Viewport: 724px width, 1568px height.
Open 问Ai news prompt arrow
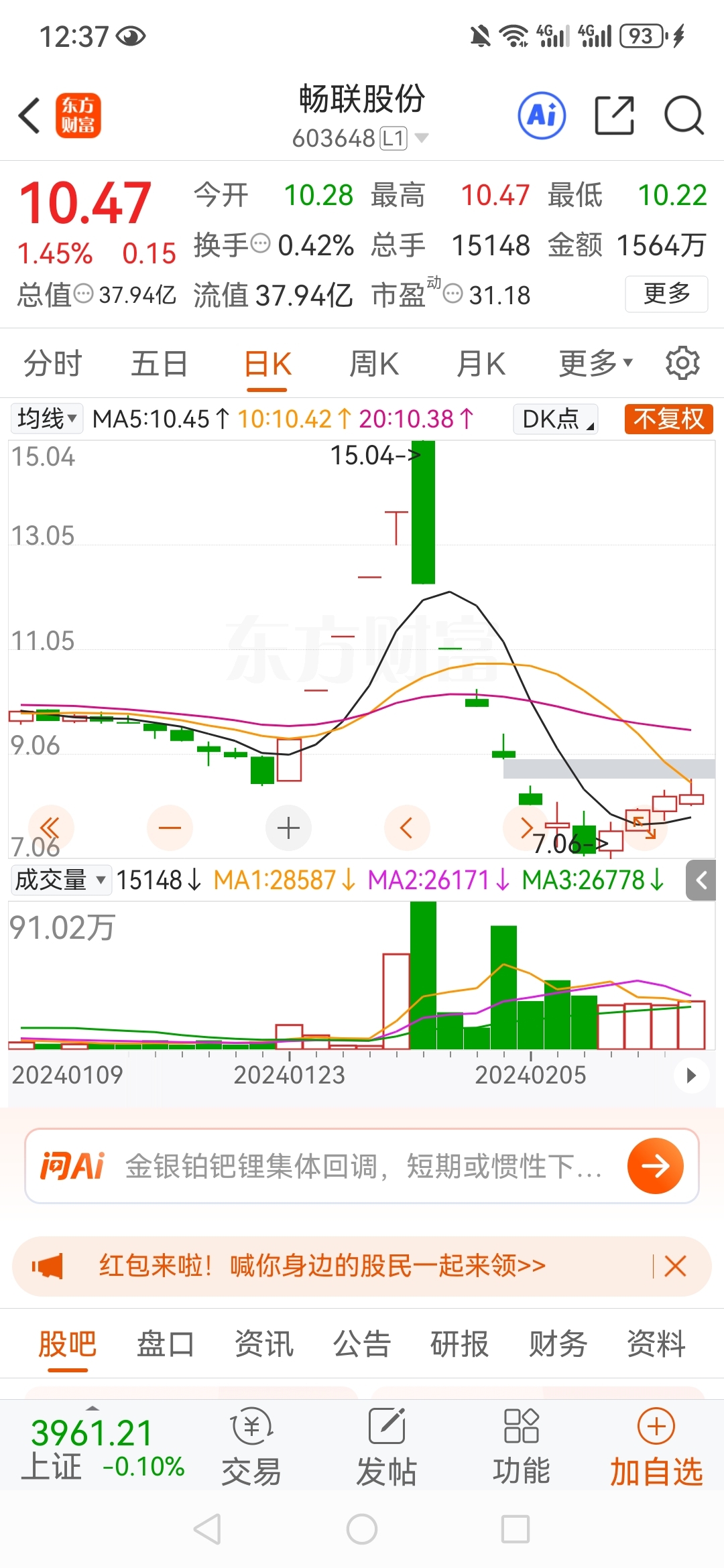(x=655, y=1166)
